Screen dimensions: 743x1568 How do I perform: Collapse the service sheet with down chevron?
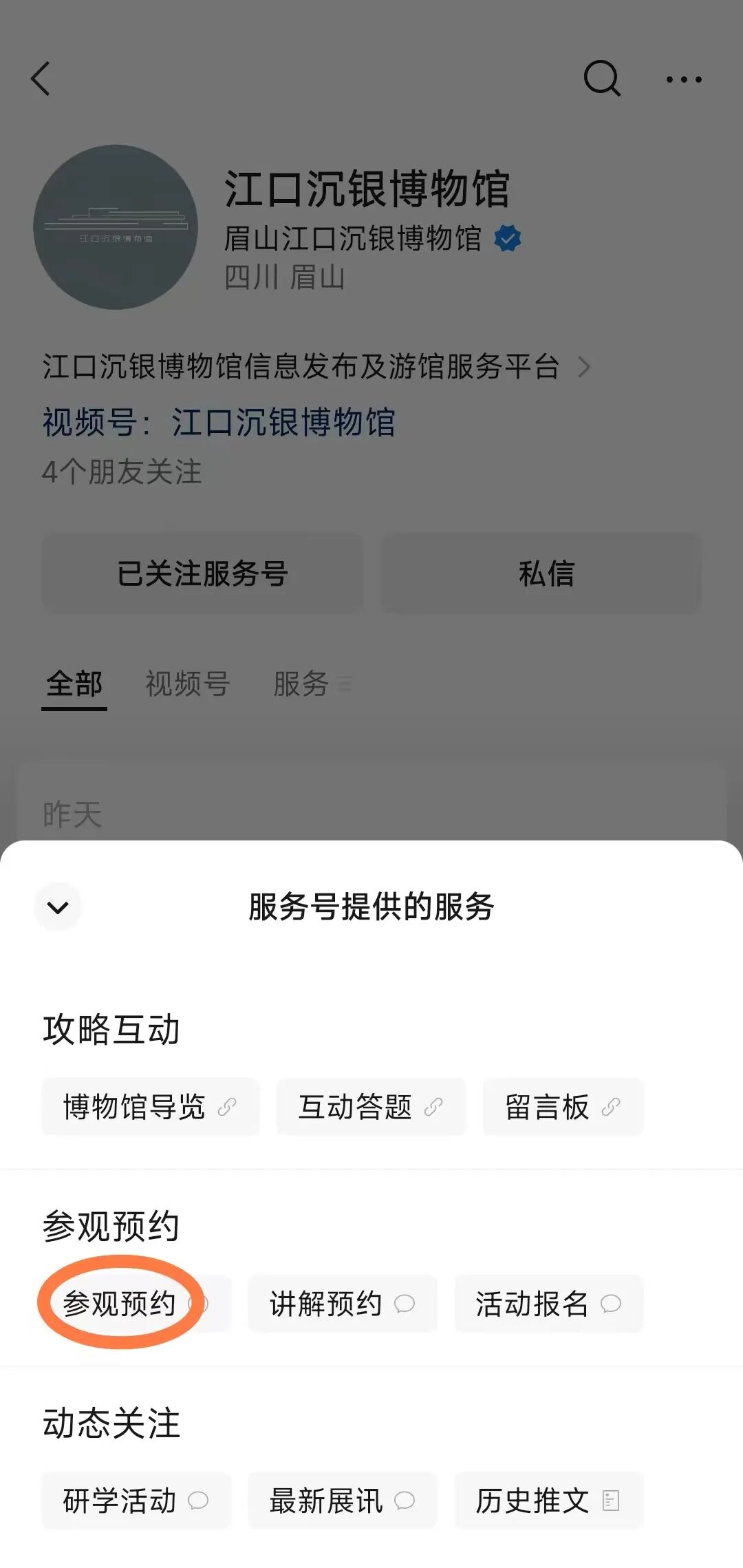[x=58, y=907]
